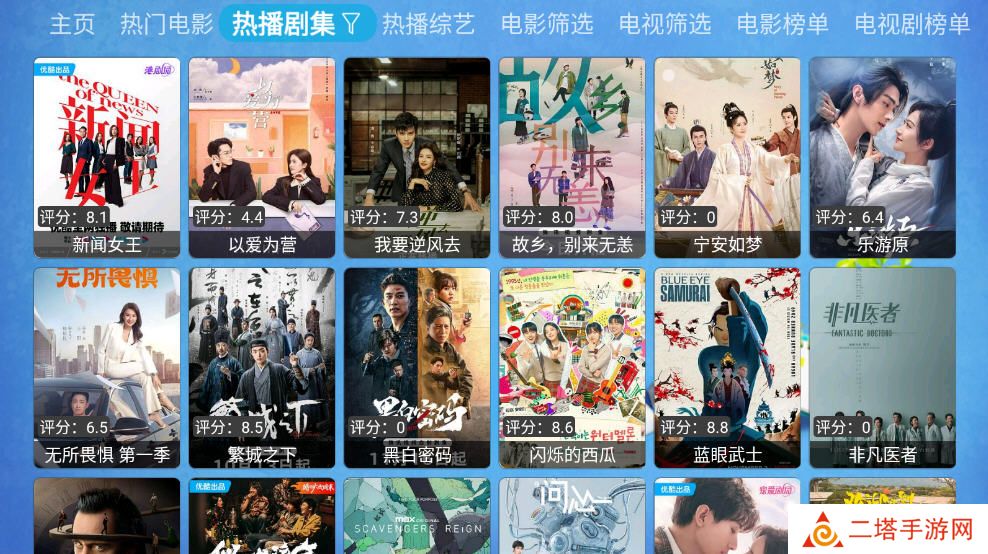
Task: Select the show 闪烁的西瓜
Action: coord(572,367)
